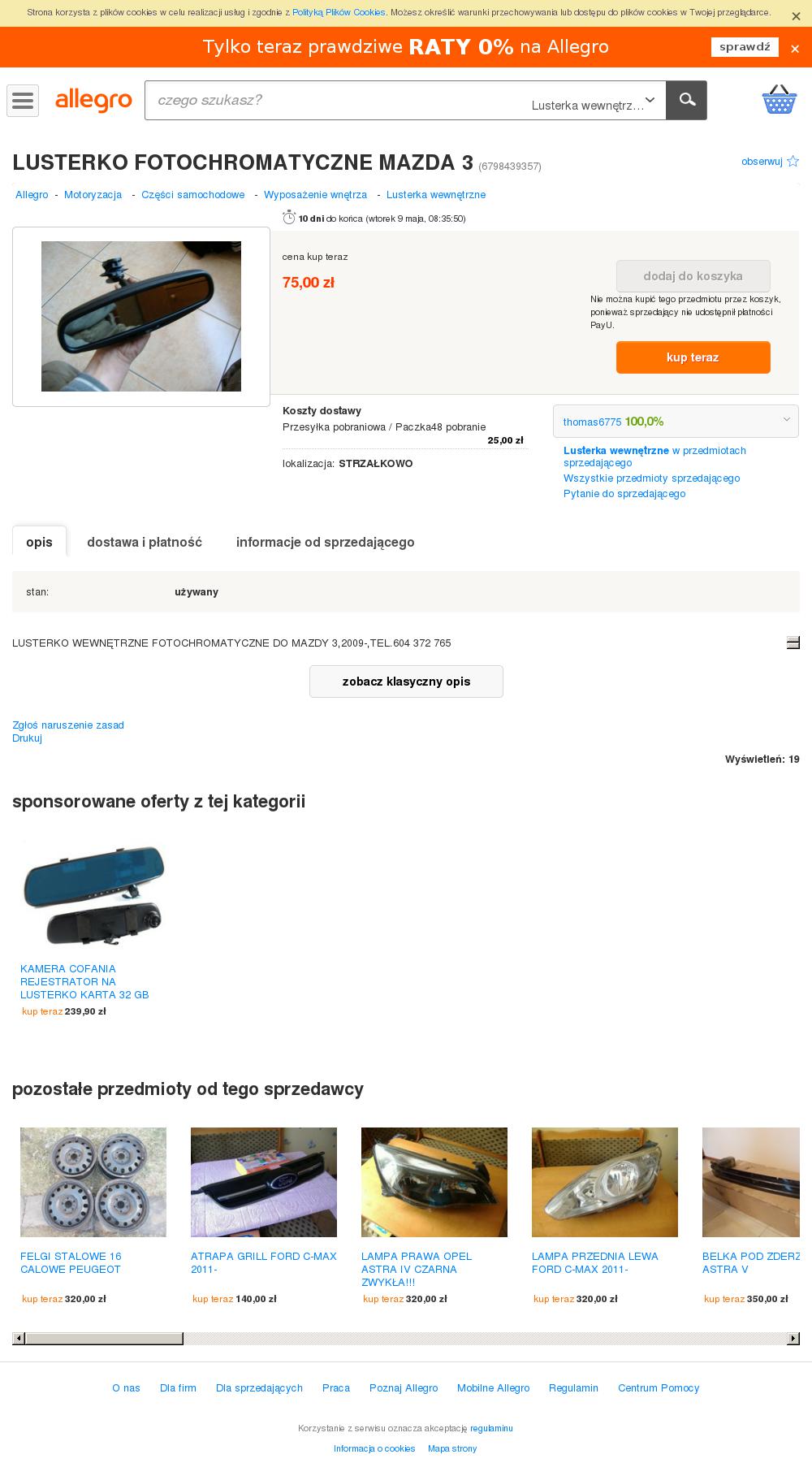Dismiss the cookies notice
This screenshot has height=1463, width=812.
[796, 15]
